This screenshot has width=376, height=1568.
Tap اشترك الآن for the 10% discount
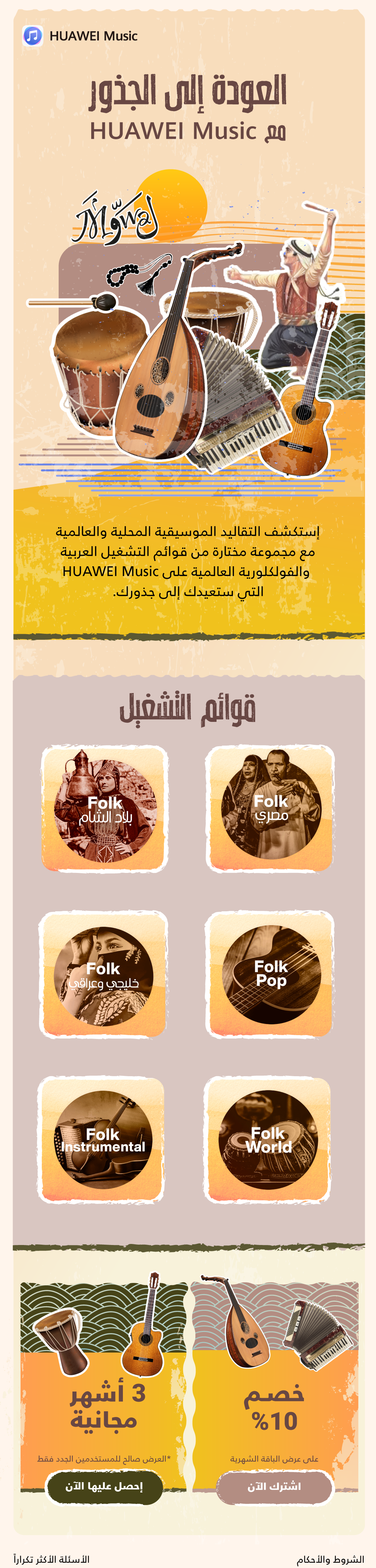274,1486
